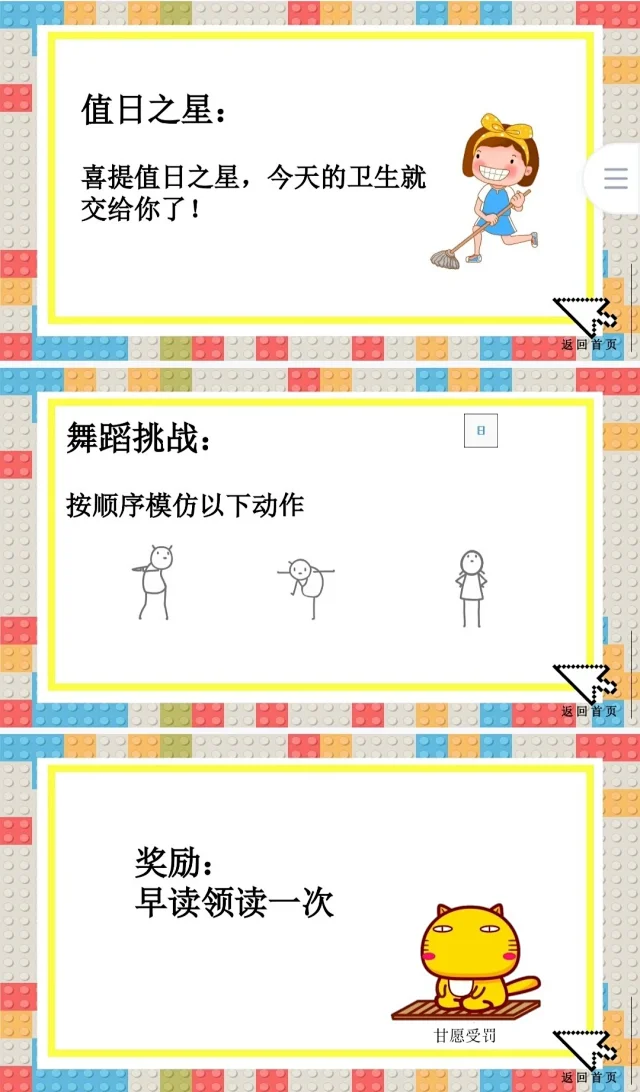Image resolution: width=640 pixels, height=1092 pixels.
Task: Open the floating hamburger menu button
Action: [x=615, y=178]
